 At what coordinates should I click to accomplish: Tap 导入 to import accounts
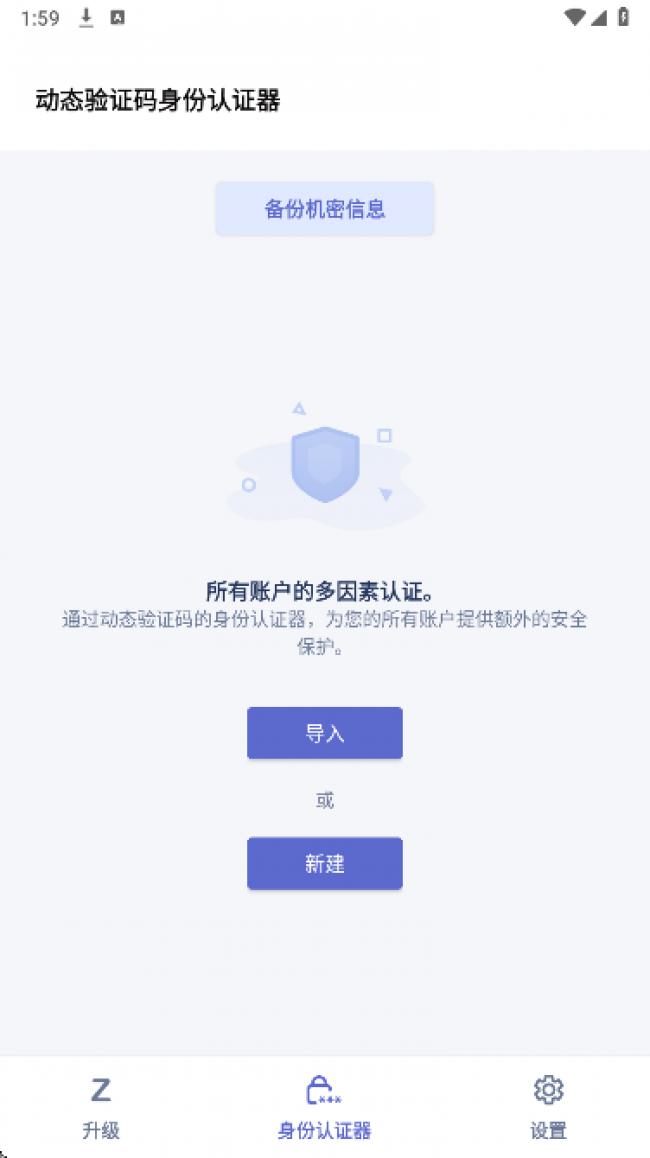(x=324, y=733)
